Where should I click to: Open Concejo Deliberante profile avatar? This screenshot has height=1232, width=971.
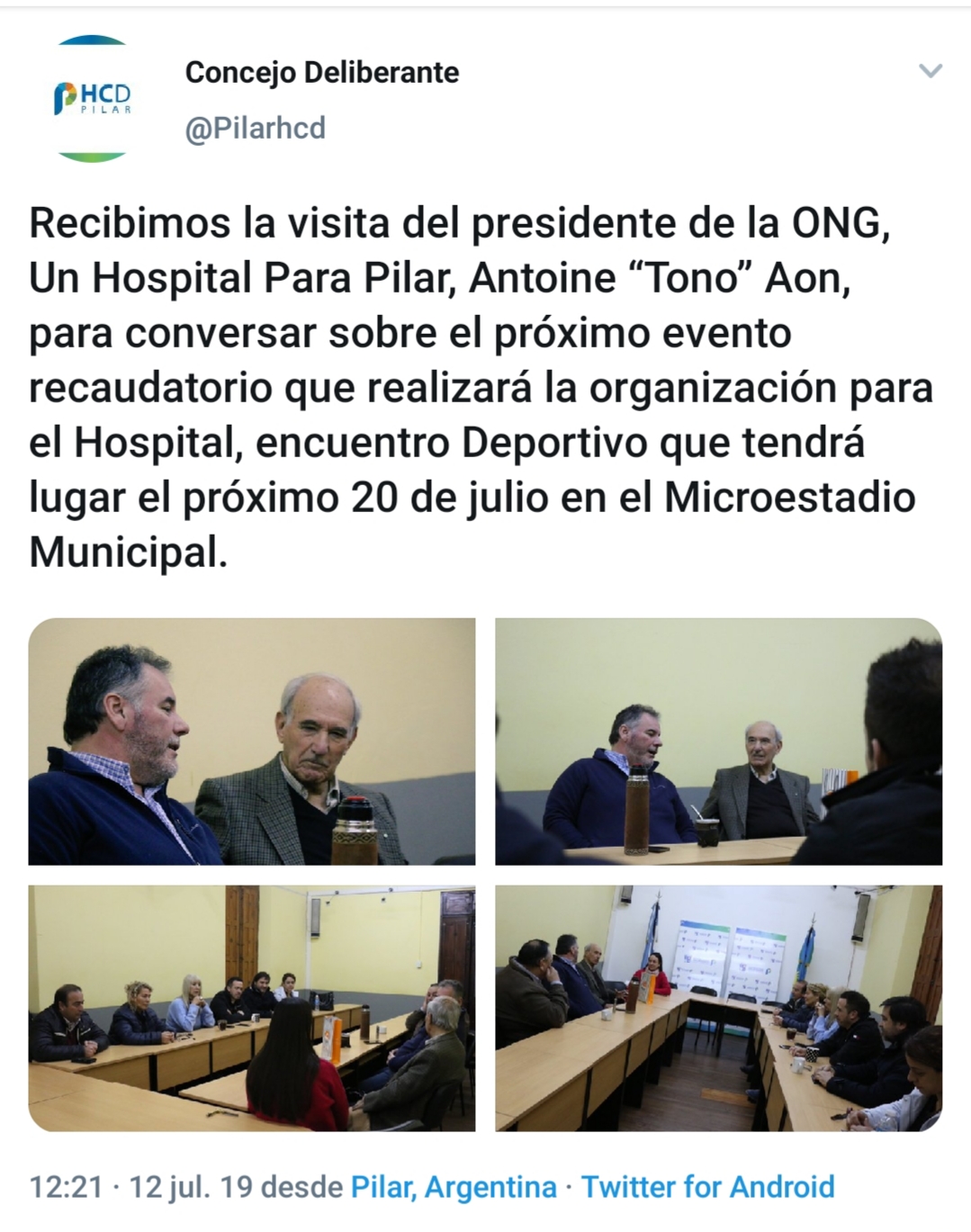pyautogui.click(x=92, y=98)
